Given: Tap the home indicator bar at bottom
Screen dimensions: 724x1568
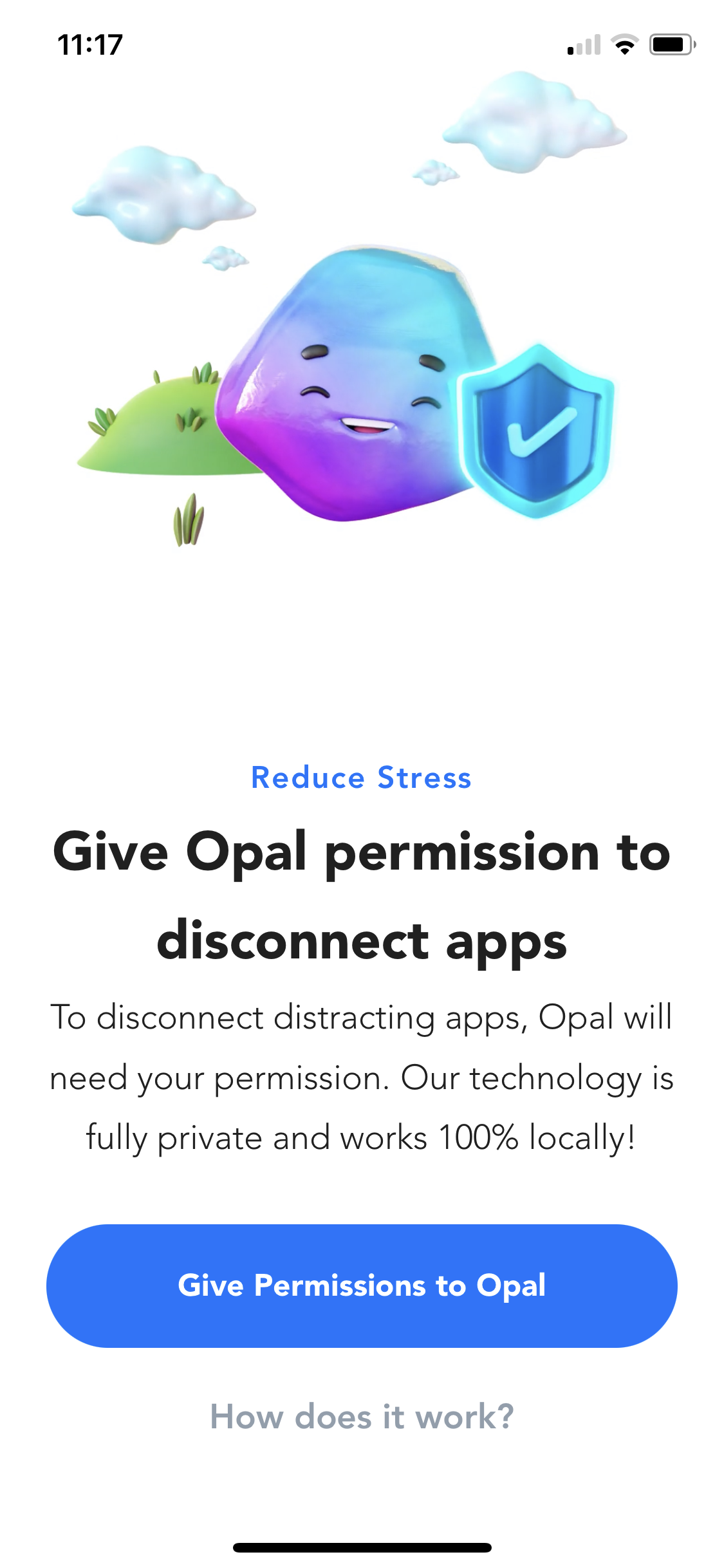Looking at the screenshot, I should pos(362,1547).
